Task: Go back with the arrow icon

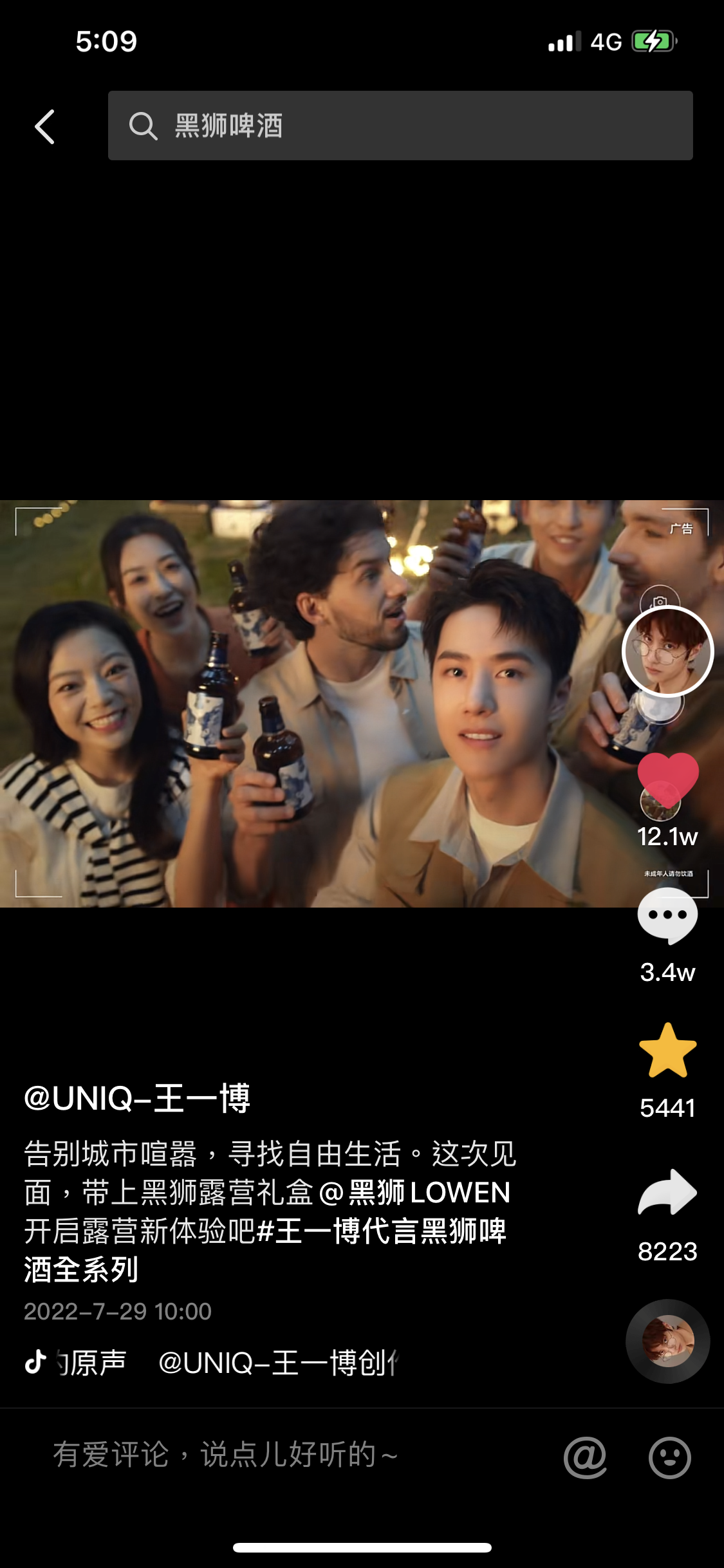Action: [44, 126]
